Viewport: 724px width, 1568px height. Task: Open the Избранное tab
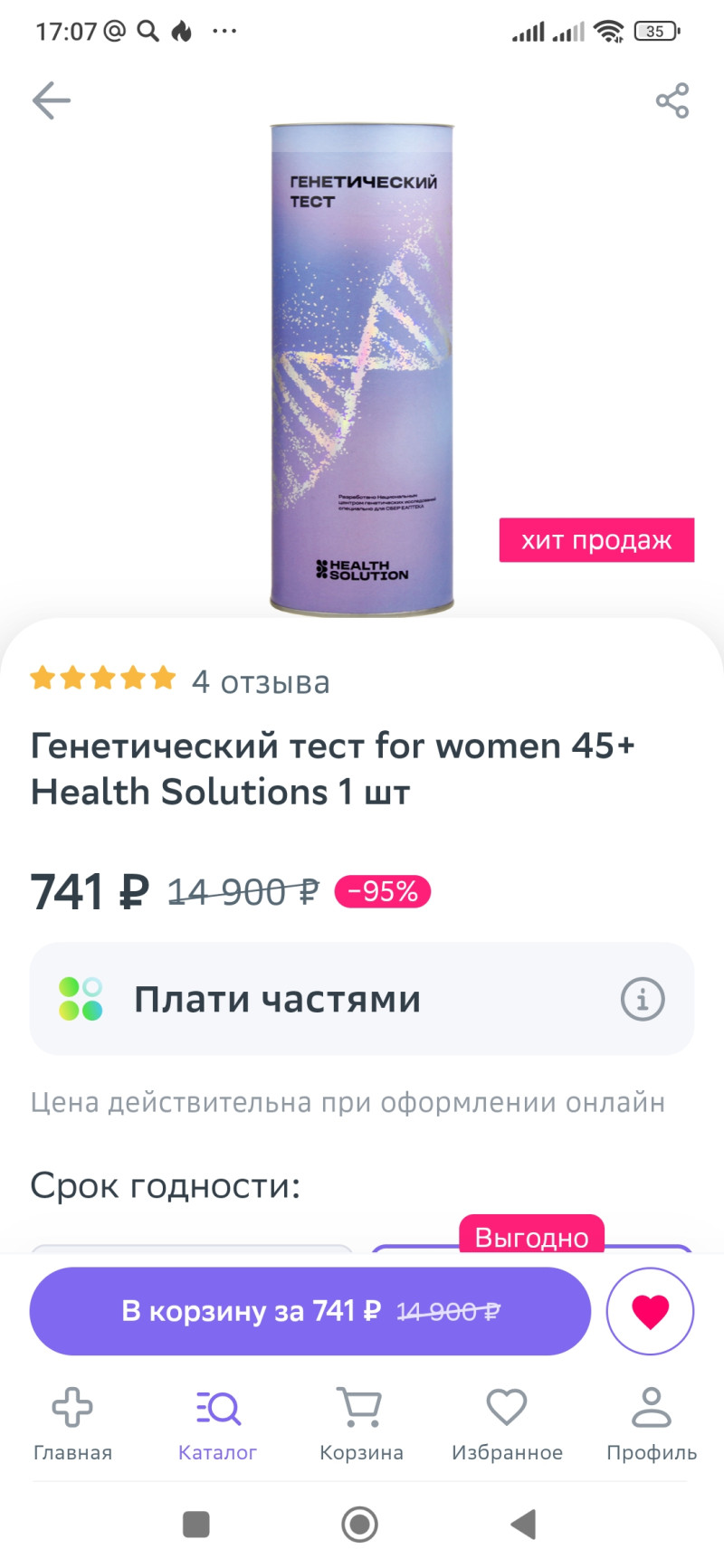(507, 1424)
